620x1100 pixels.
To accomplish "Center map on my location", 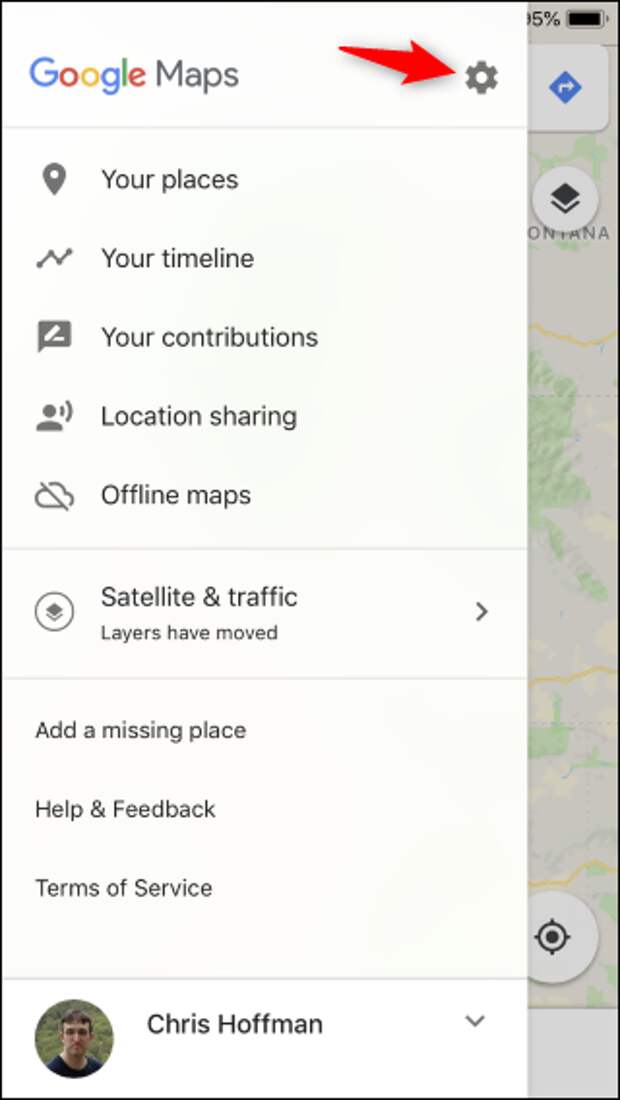I will tap(553, 937).
